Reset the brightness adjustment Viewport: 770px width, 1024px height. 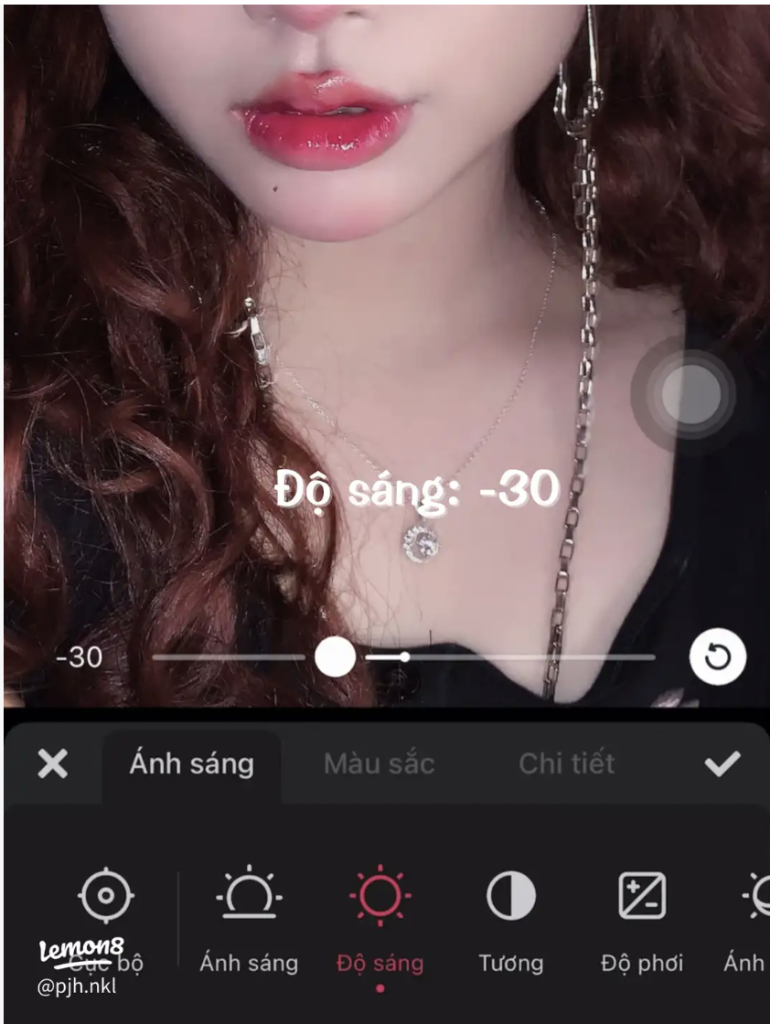click(717, 658)
